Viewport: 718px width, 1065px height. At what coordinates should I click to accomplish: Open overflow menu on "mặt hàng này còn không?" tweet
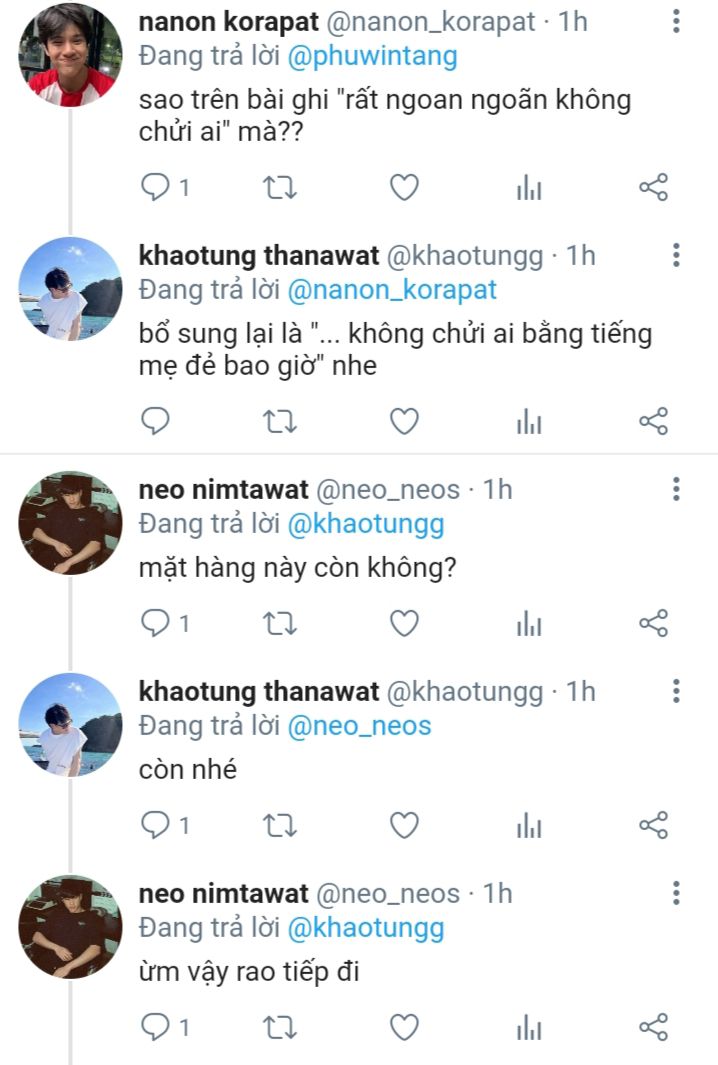pyautogui.click(x=676, y=489)
